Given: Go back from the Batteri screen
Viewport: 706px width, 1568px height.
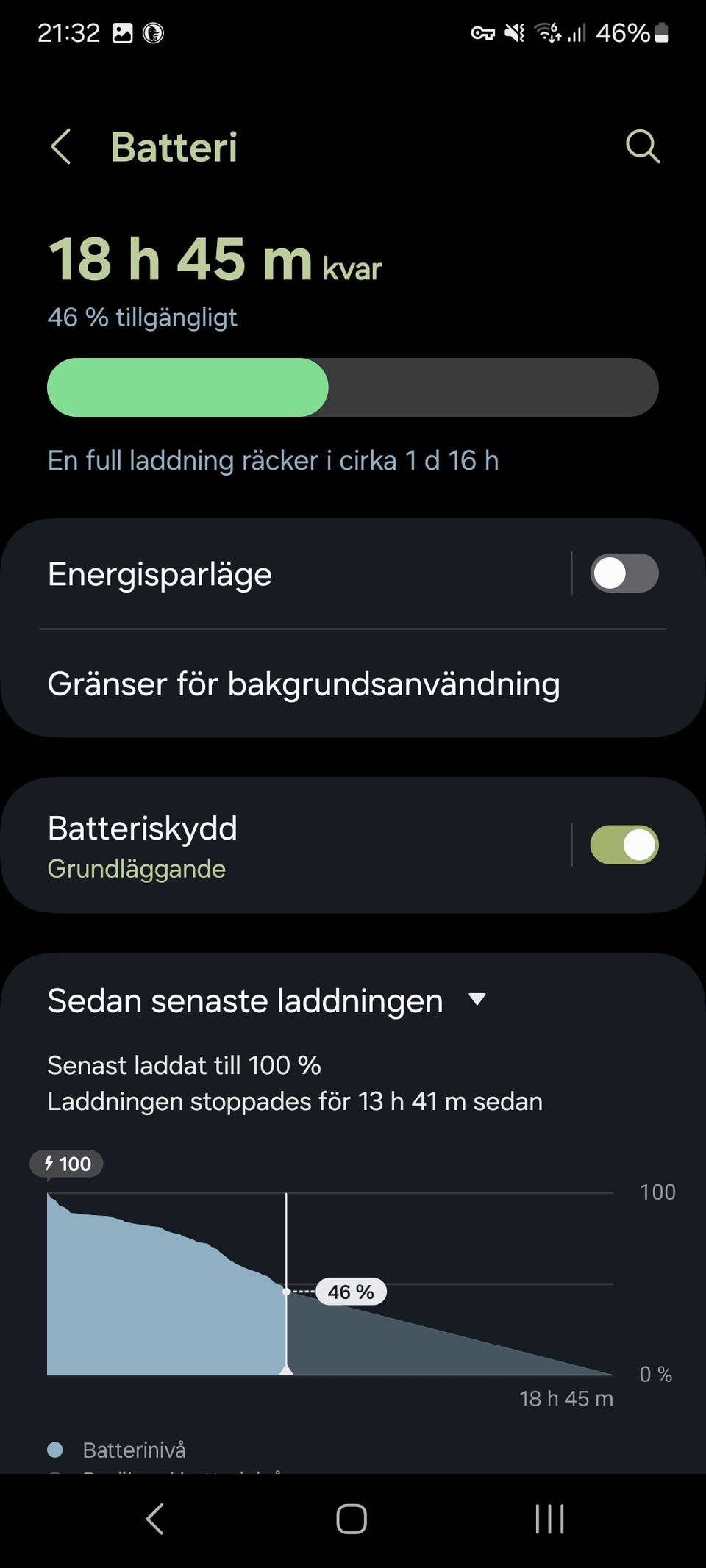Looking at the screenshot, I should tap(61, 146).
